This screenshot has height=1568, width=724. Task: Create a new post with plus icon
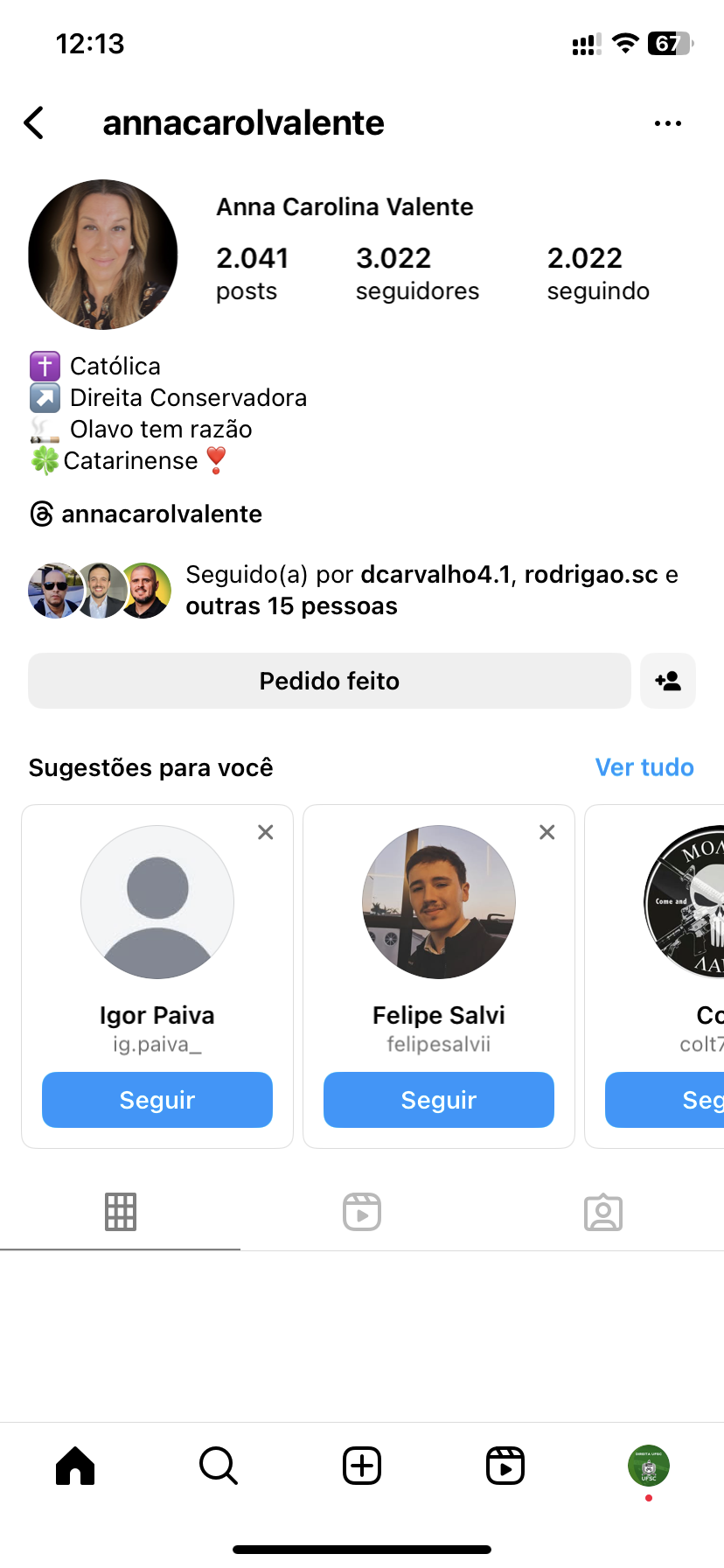coord(362,1466)
